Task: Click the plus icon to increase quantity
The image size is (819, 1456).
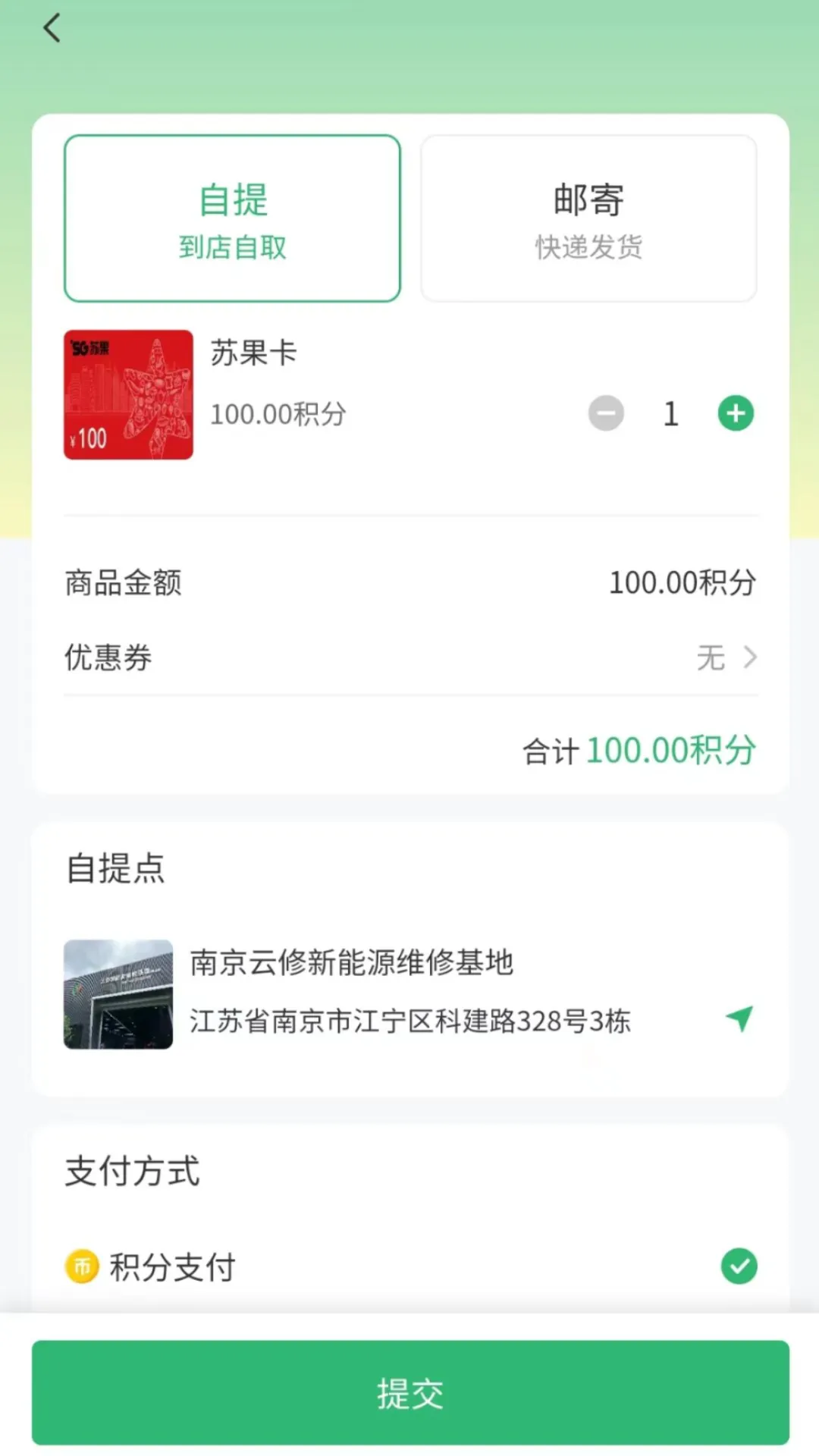Action: pos(735,413)
